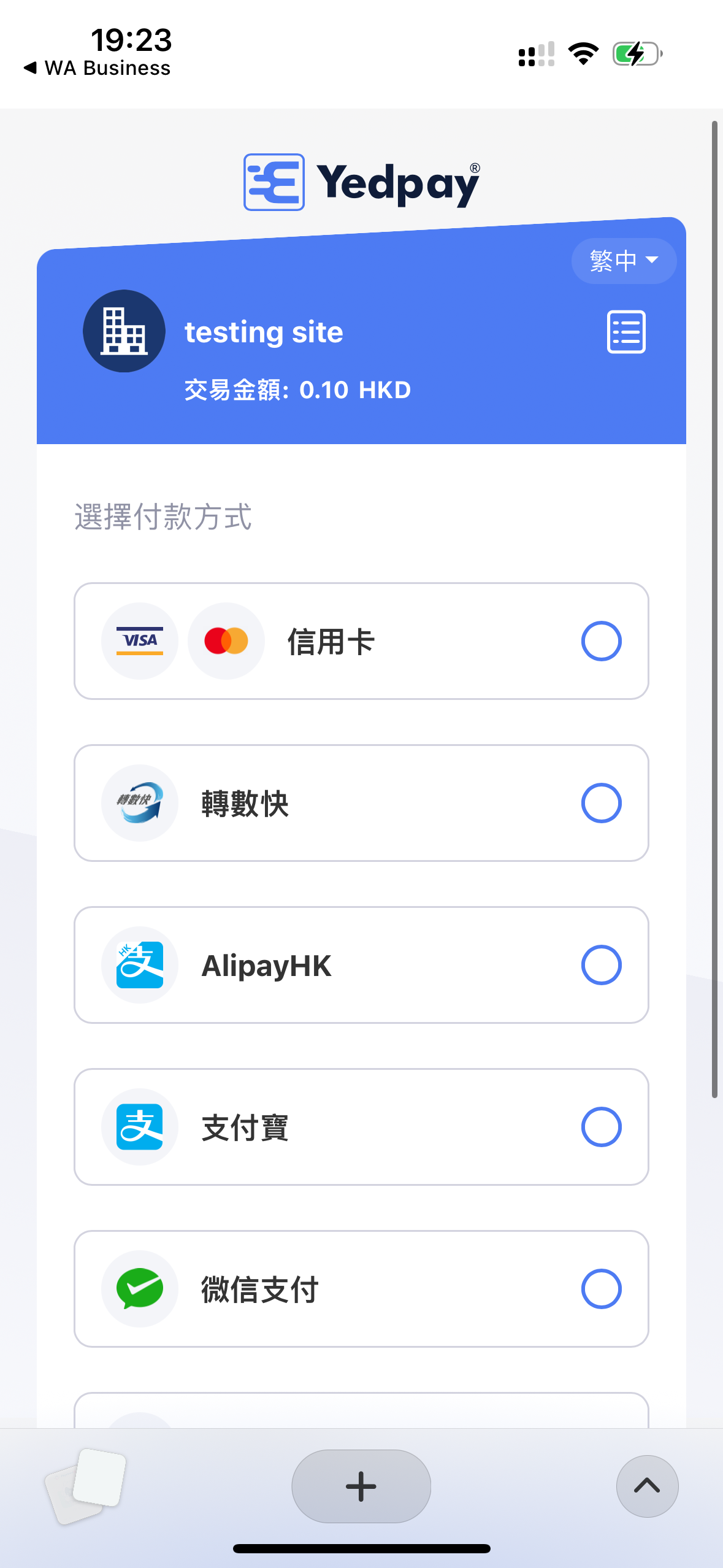Choose 微信支付 payment option

[x=361, y=1289]
